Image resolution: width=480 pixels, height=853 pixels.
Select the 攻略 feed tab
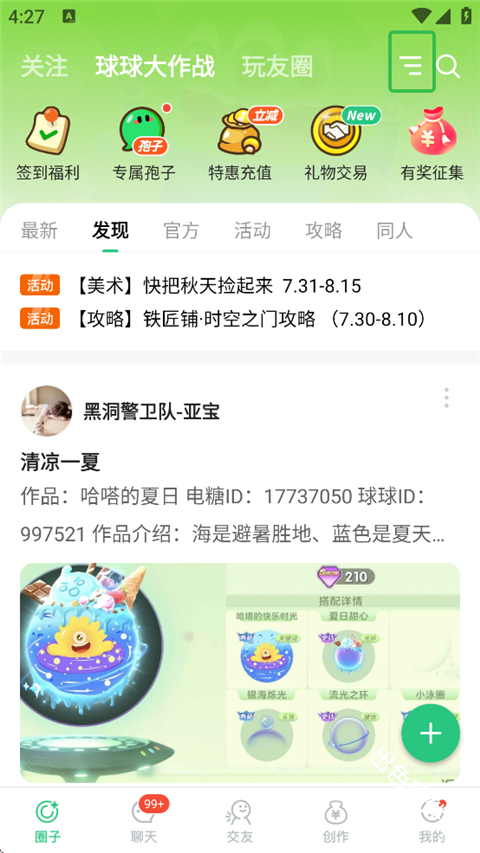[324, 231]
